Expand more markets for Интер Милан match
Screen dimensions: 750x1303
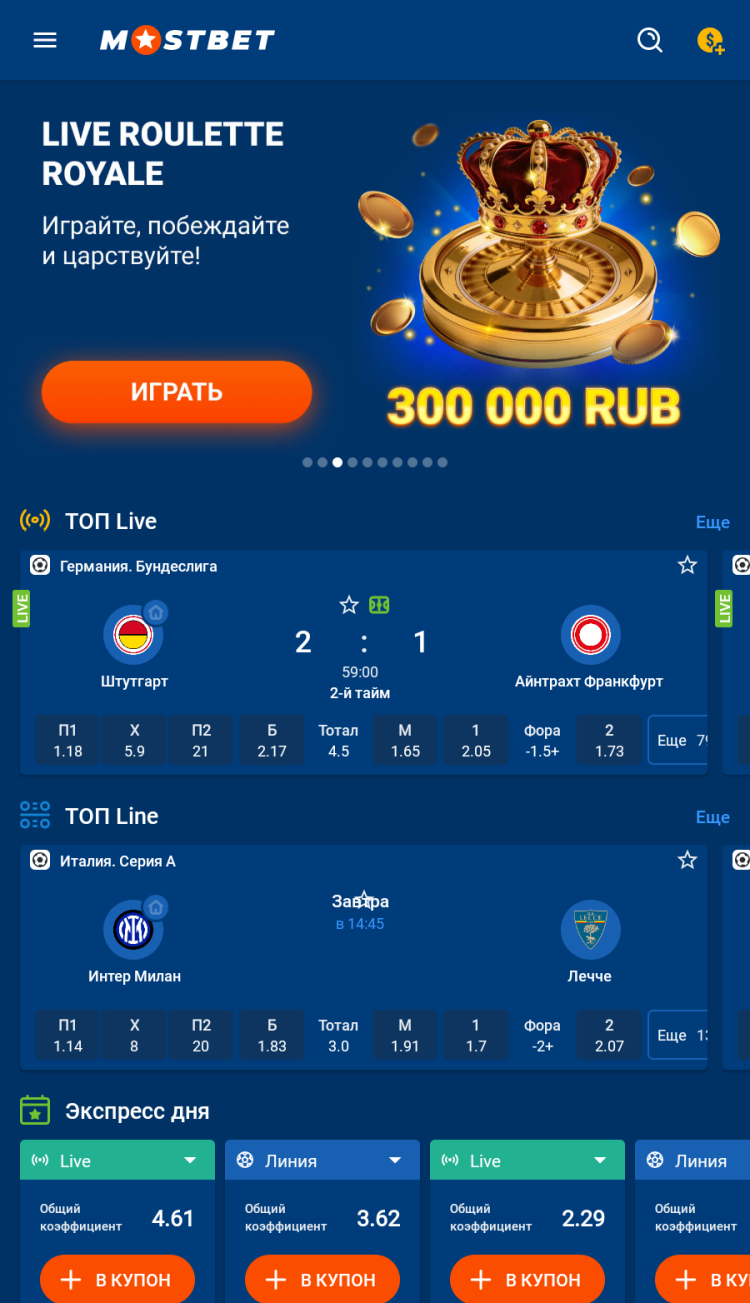tap(676, 1036)
